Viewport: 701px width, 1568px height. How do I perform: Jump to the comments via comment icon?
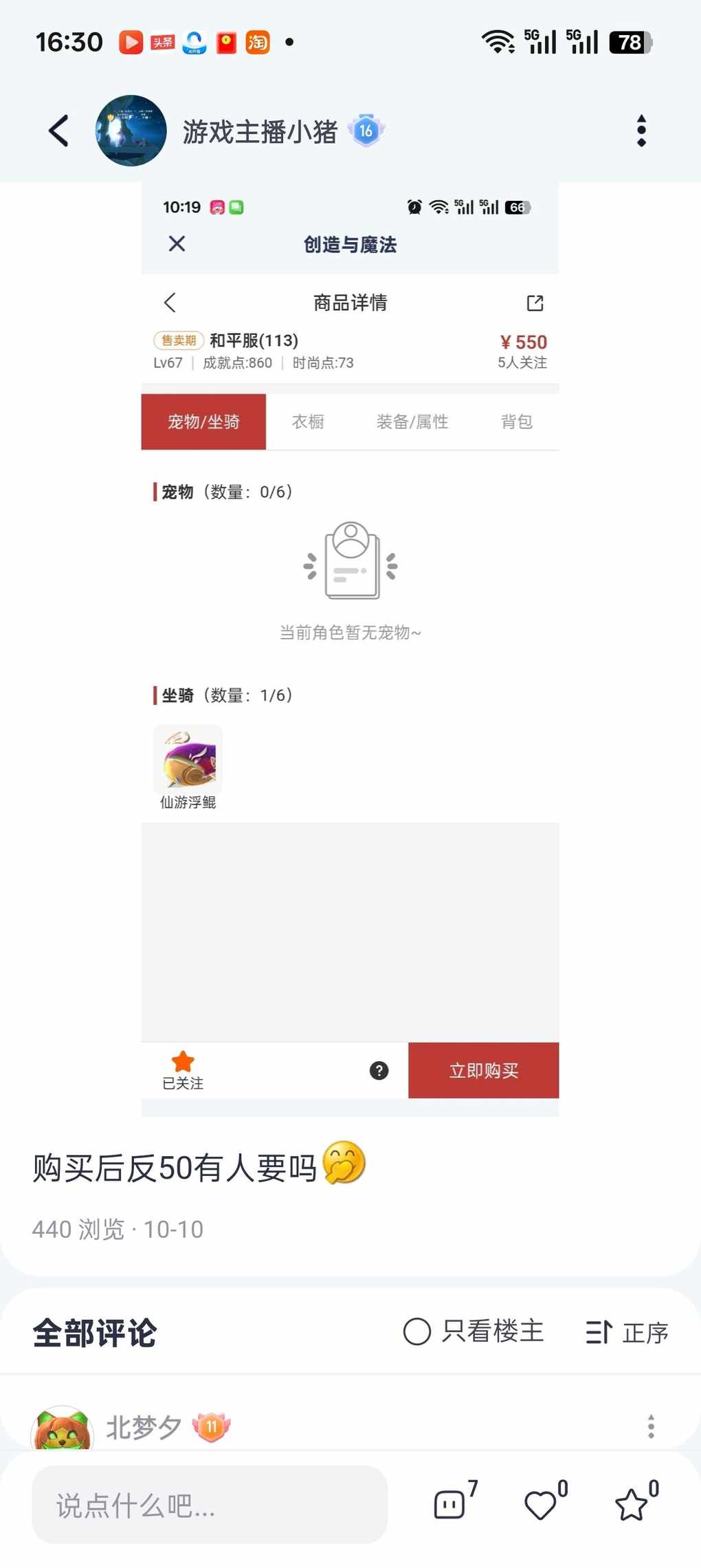[450, 1504]
